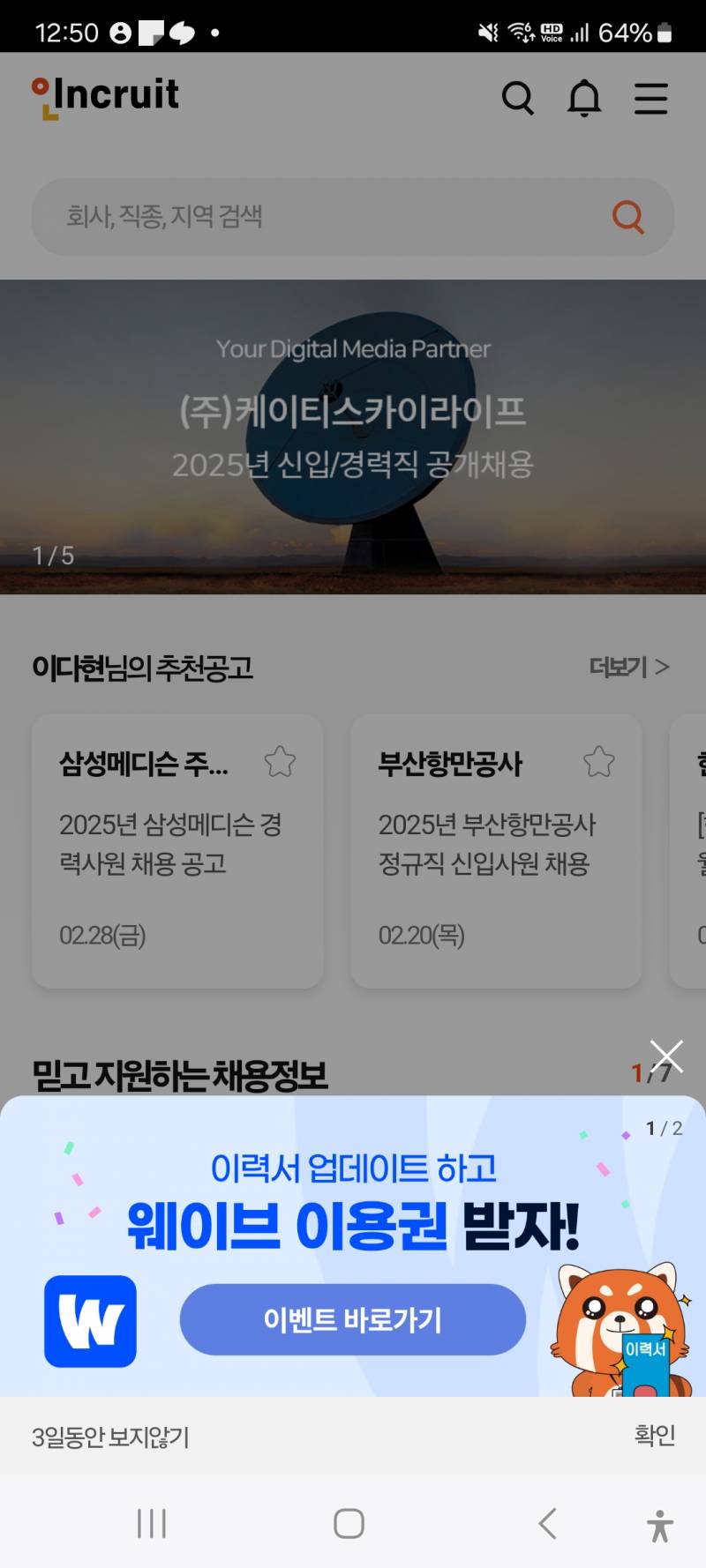
Task: Open the notification bell
Action: pos(584,99)
